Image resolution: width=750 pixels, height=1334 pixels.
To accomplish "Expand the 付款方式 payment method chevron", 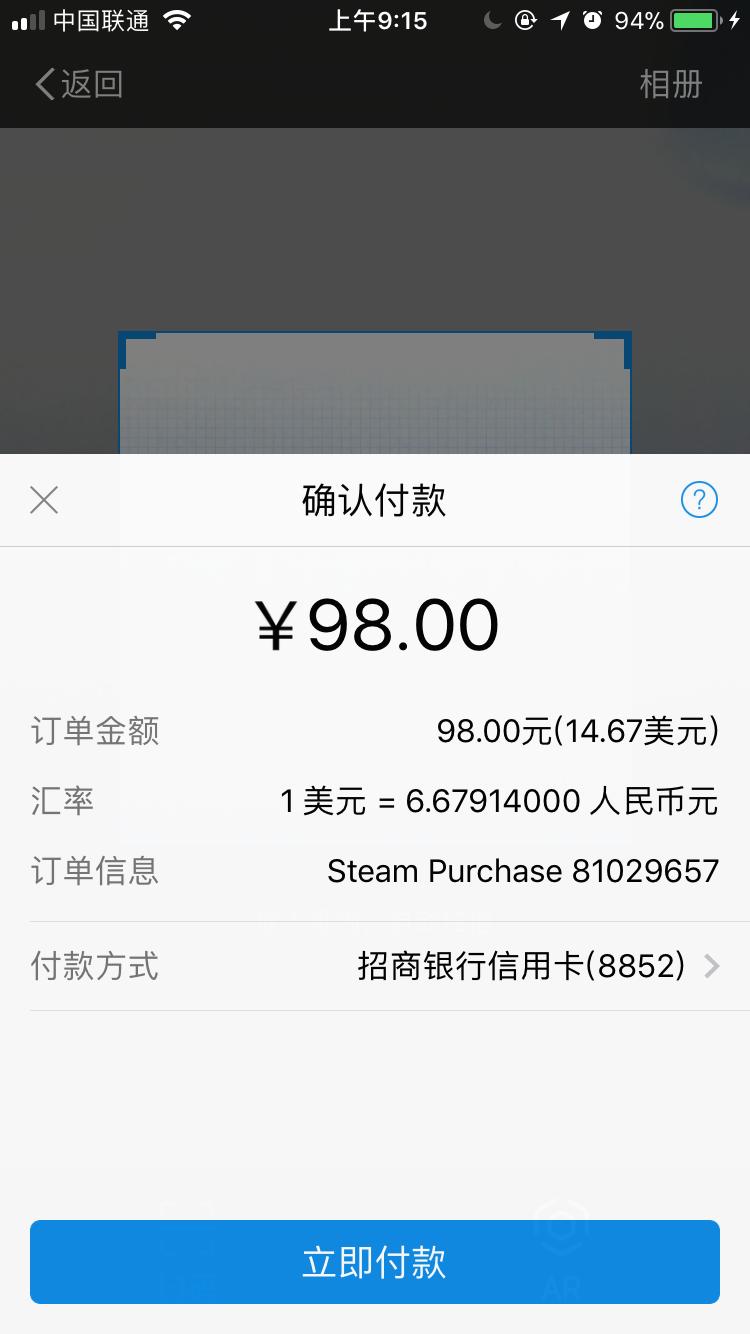I will point(712,965).
